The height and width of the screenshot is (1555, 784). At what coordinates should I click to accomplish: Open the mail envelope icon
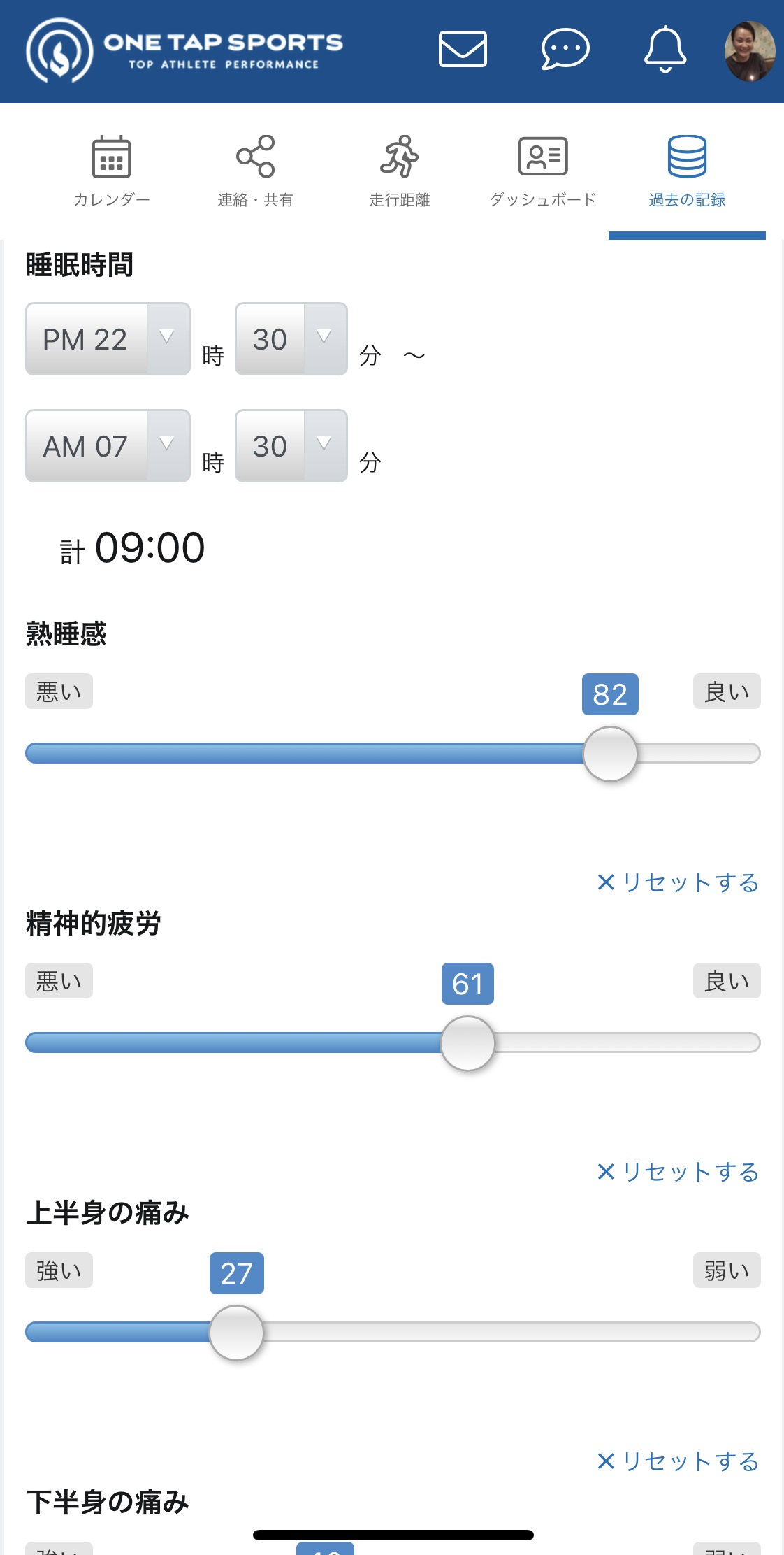(463, 50)
